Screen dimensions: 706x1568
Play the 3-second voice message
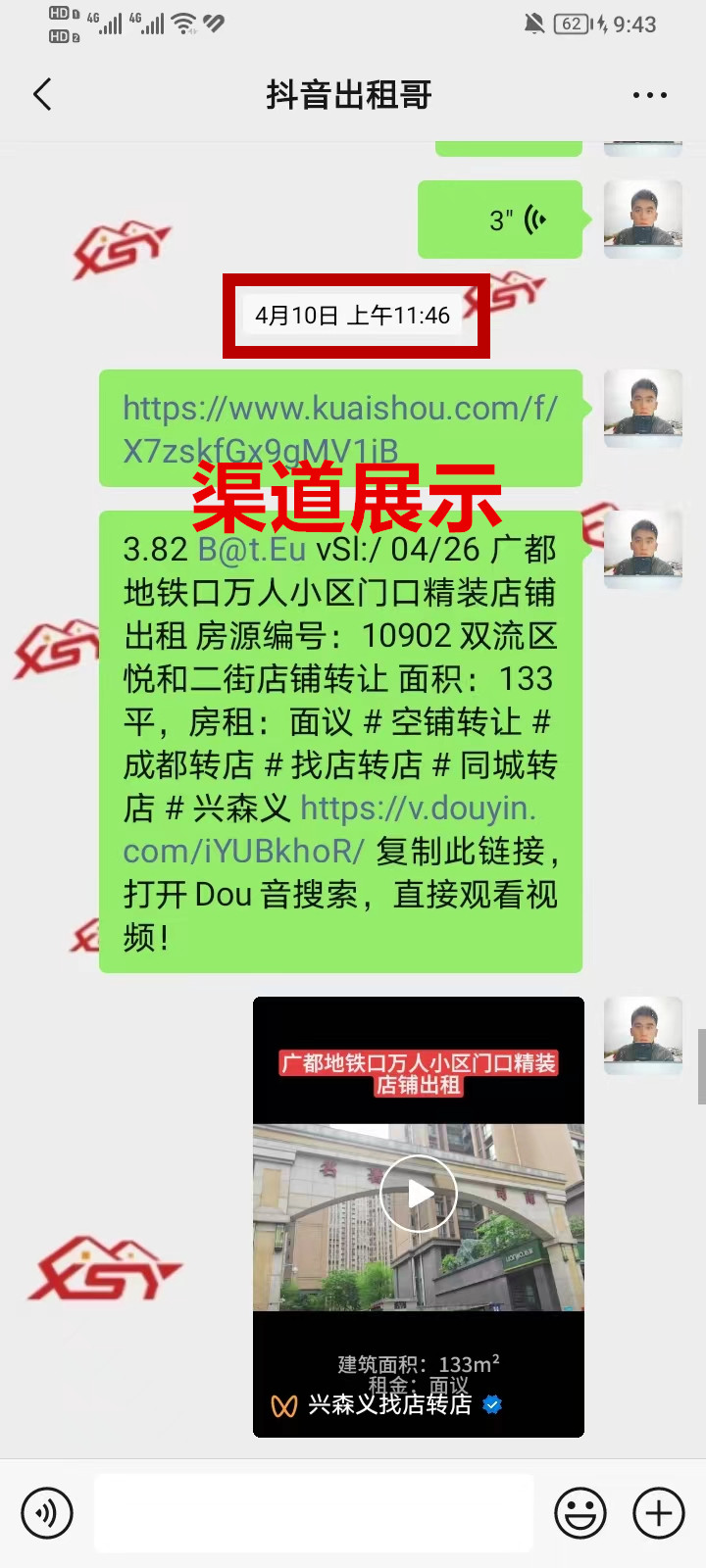pyautogui.click(x=501, y=220)
